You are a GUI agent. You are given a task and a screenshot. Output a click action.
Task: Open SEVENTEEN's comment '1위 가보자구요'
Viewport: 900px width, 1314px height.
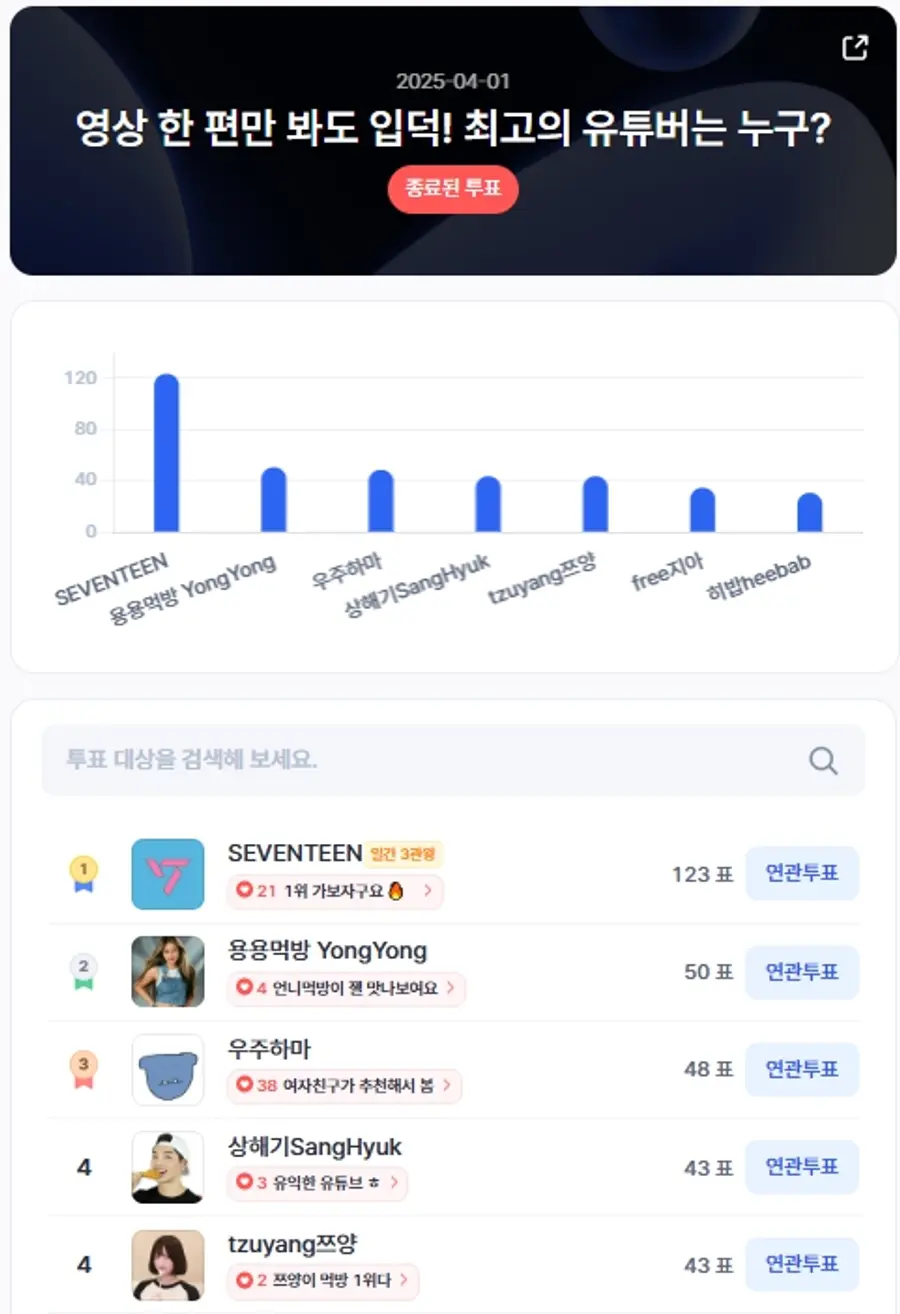335,892
